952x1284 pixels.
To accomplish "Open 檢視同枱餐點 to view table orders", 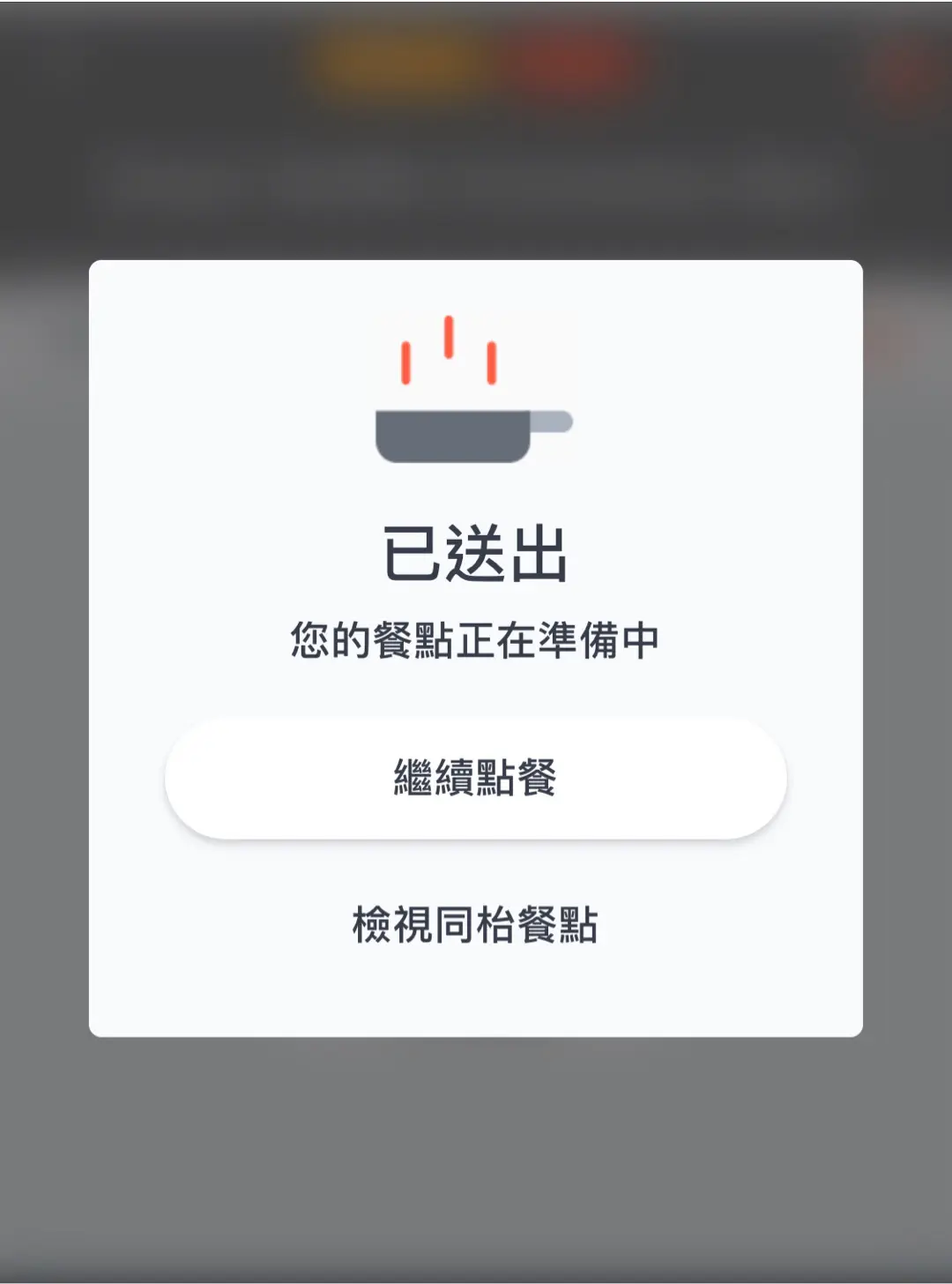I will click(475, 925).
